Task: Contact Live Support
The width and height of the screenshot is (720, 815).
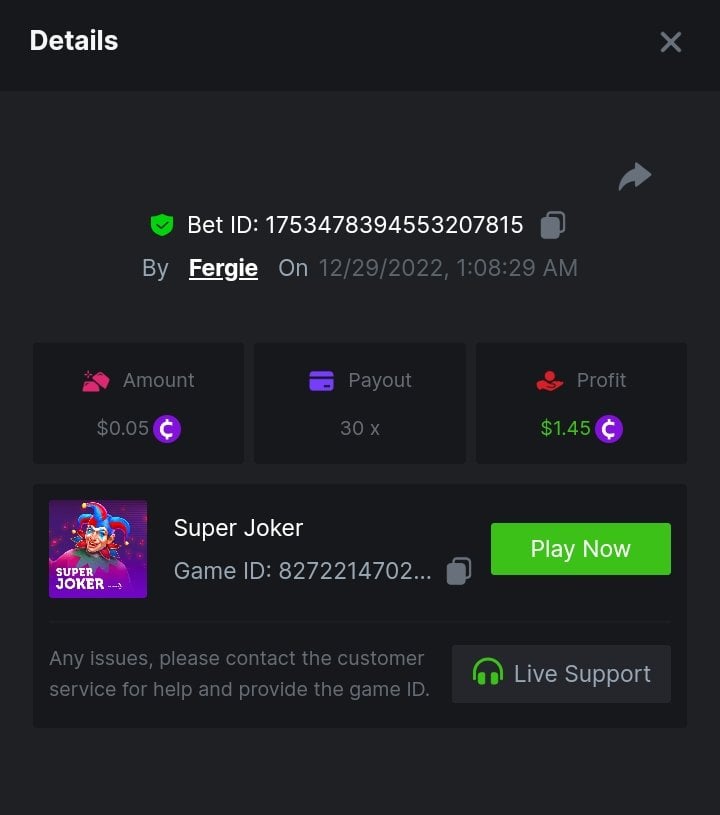Action: (x=561, y=674)
